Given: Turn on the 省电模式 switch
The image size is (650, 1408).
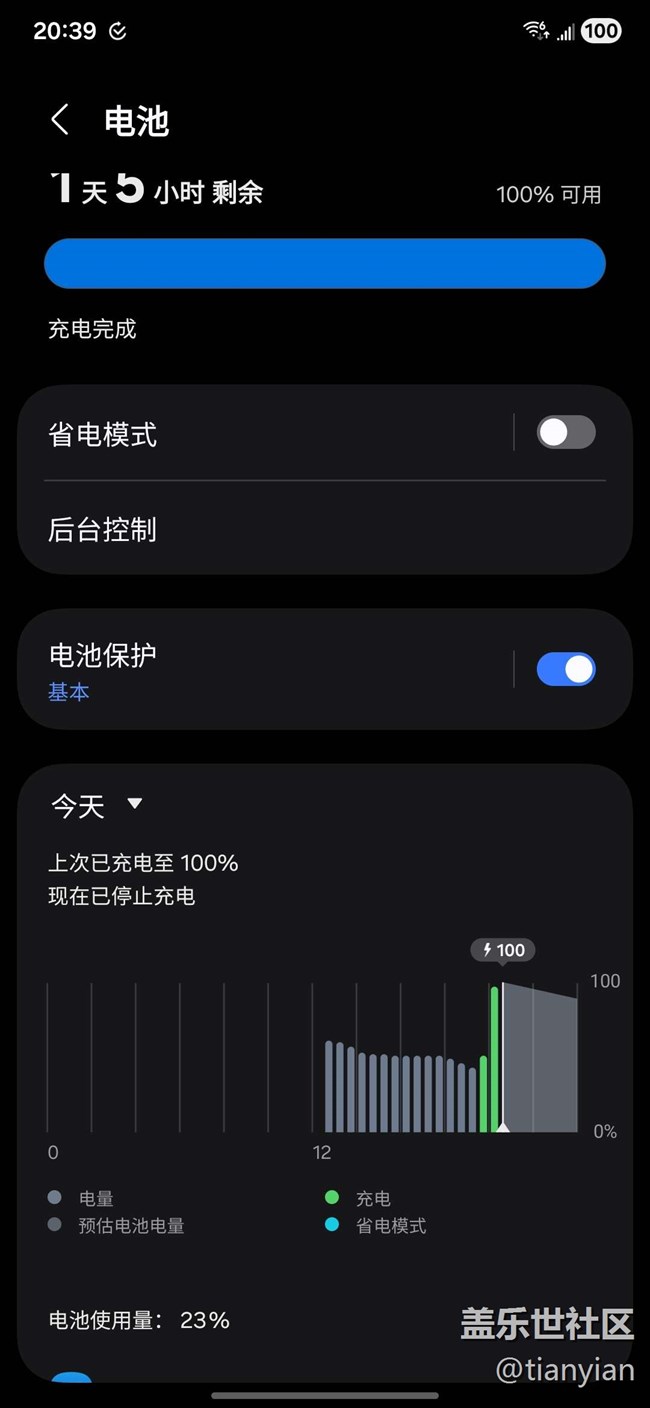Looking at the screenshot, I should click(x=565, y=433).
